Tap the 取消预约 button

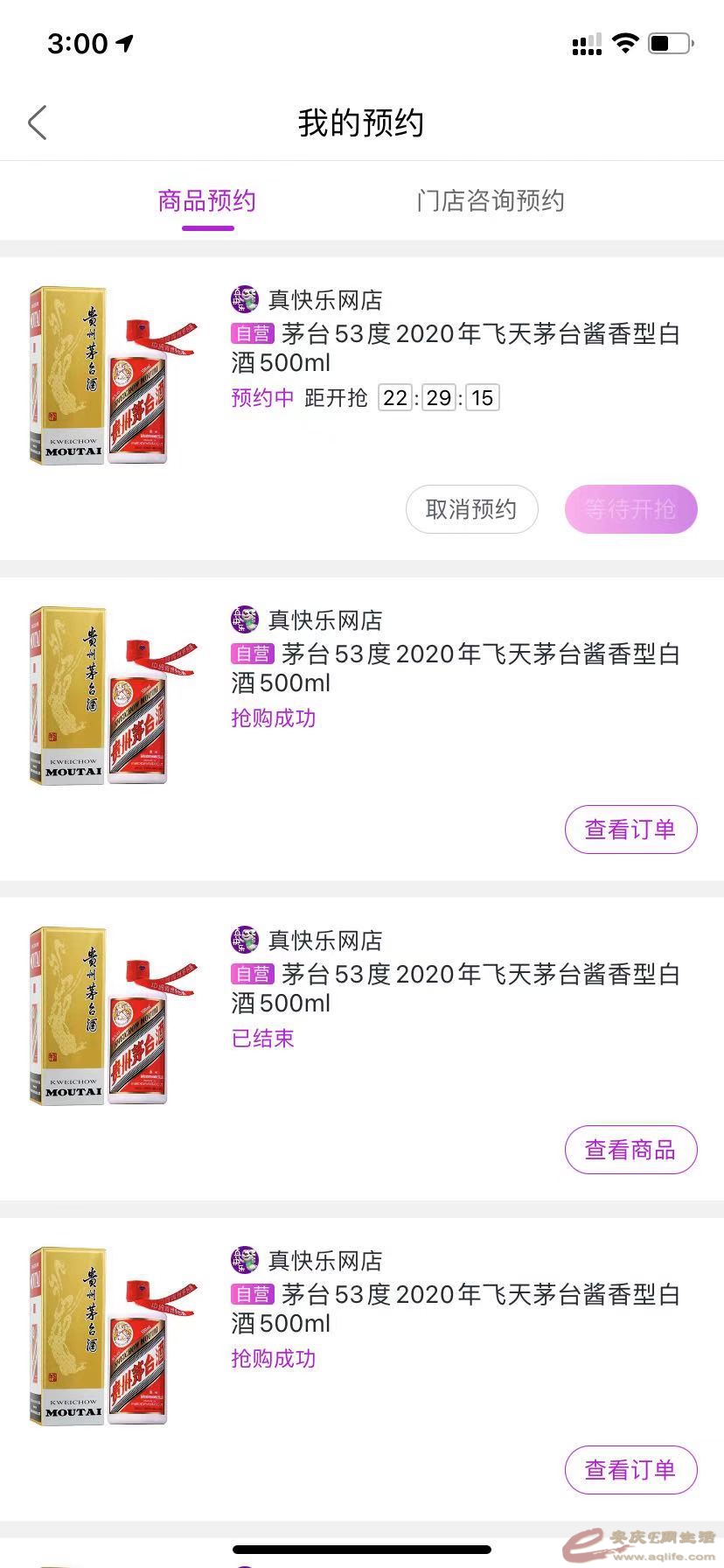tap(471, 509)
